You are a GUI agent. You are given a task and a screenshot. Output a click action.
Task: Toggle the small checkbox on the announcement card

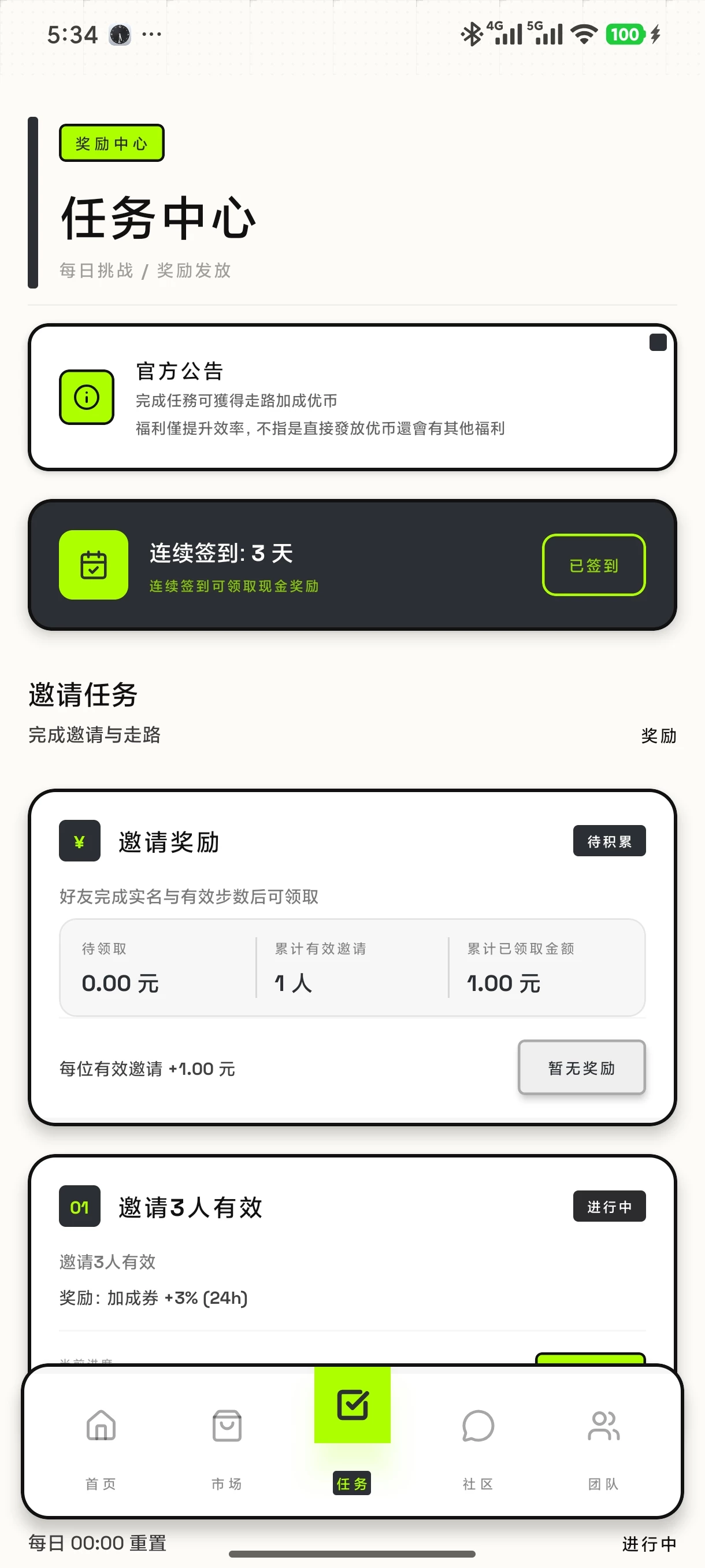(x=658, y=343)
